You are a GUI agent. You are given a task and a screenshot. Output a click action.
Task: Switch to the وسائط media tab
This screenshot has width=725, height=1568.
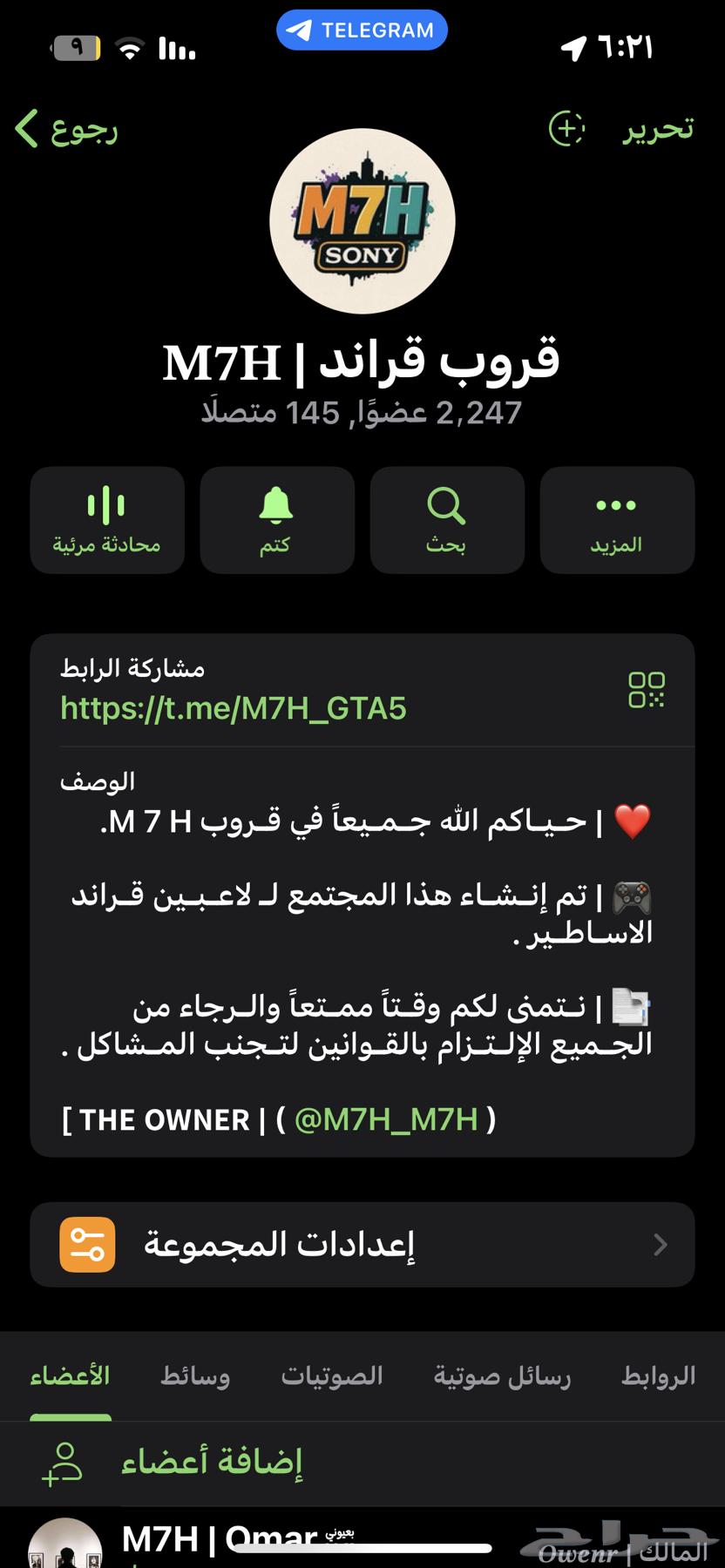pos(195,1376)
